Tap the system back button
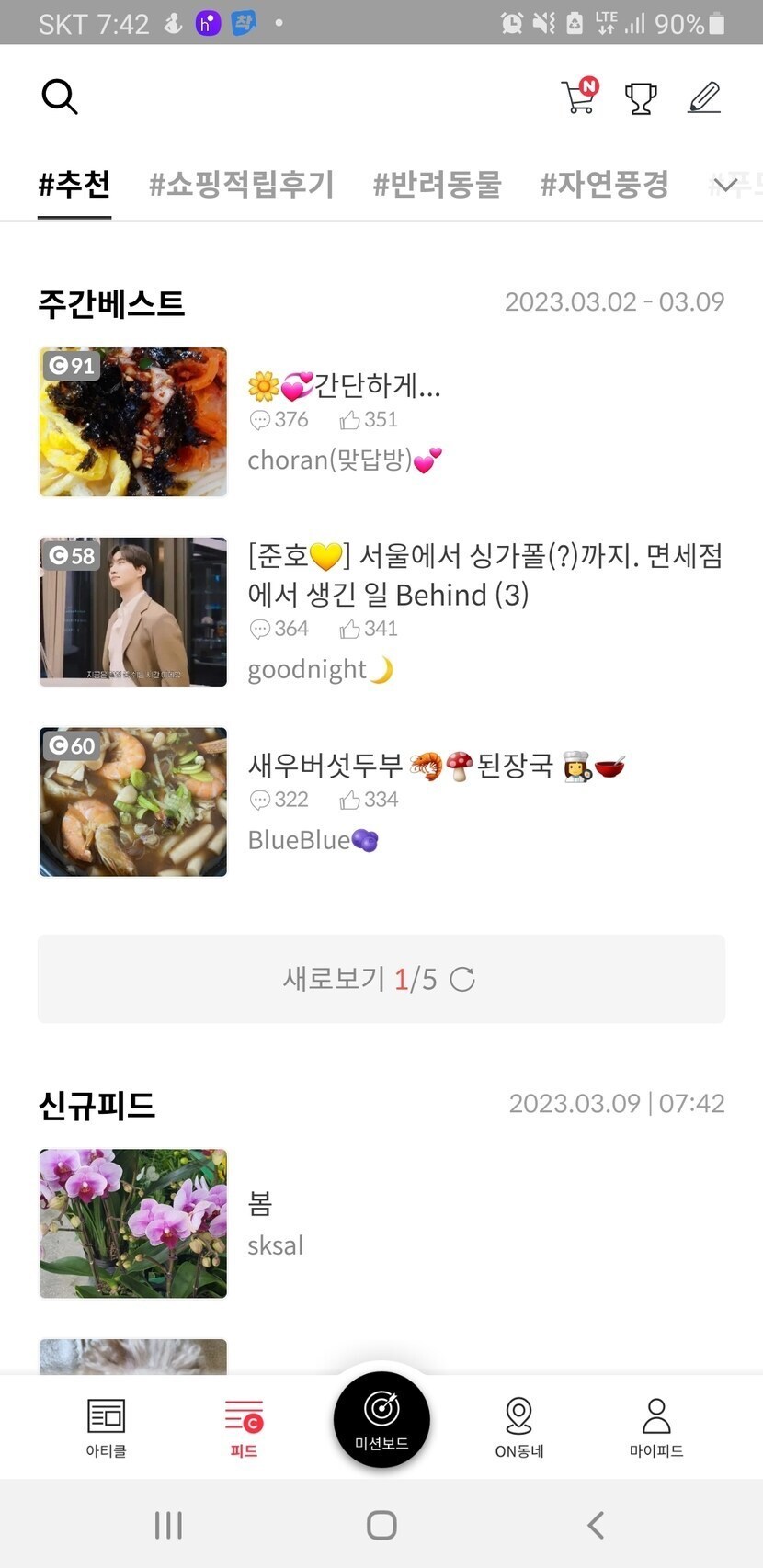The height and width of the screenshot is (1568, 763). [596, 1525]
